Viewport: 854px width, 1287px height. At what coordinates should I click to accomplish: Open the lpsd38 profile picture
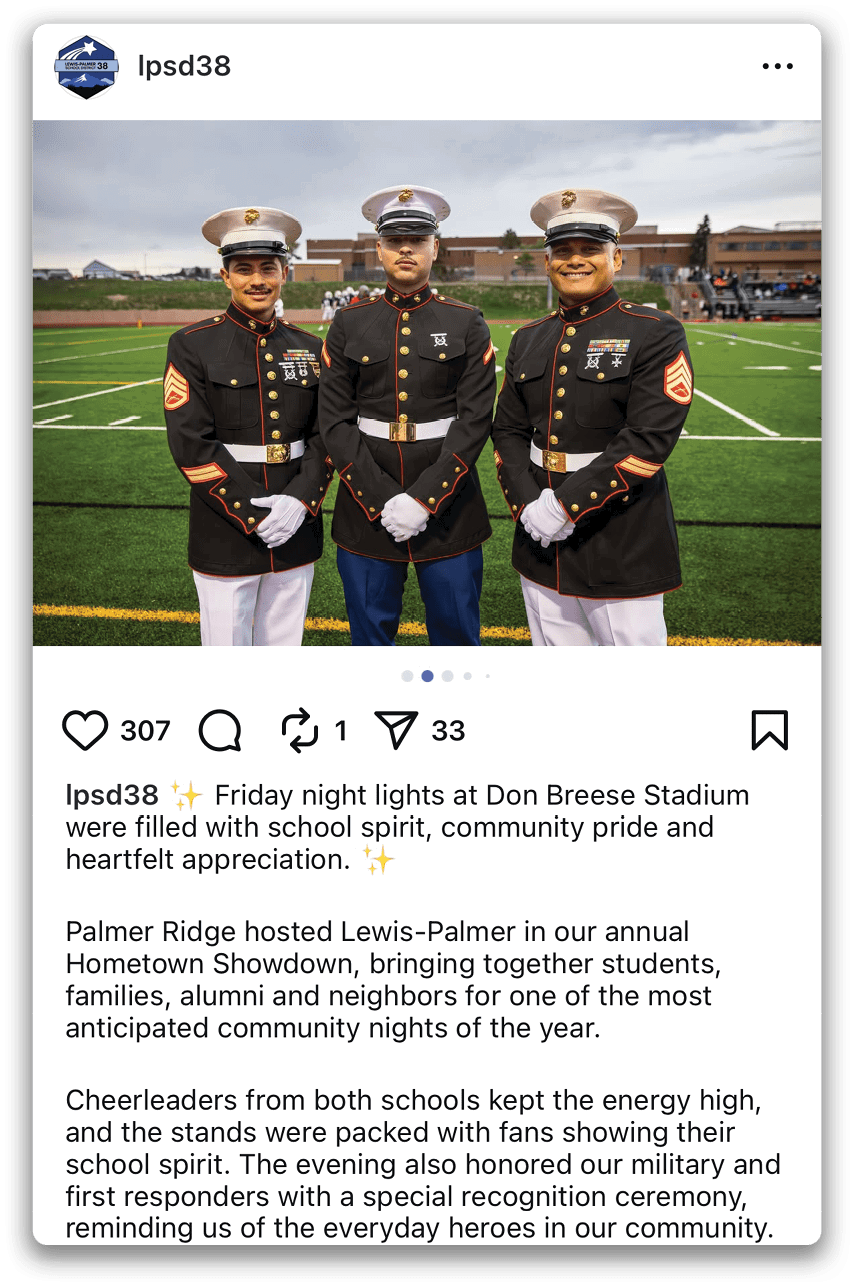pos(86,67)
